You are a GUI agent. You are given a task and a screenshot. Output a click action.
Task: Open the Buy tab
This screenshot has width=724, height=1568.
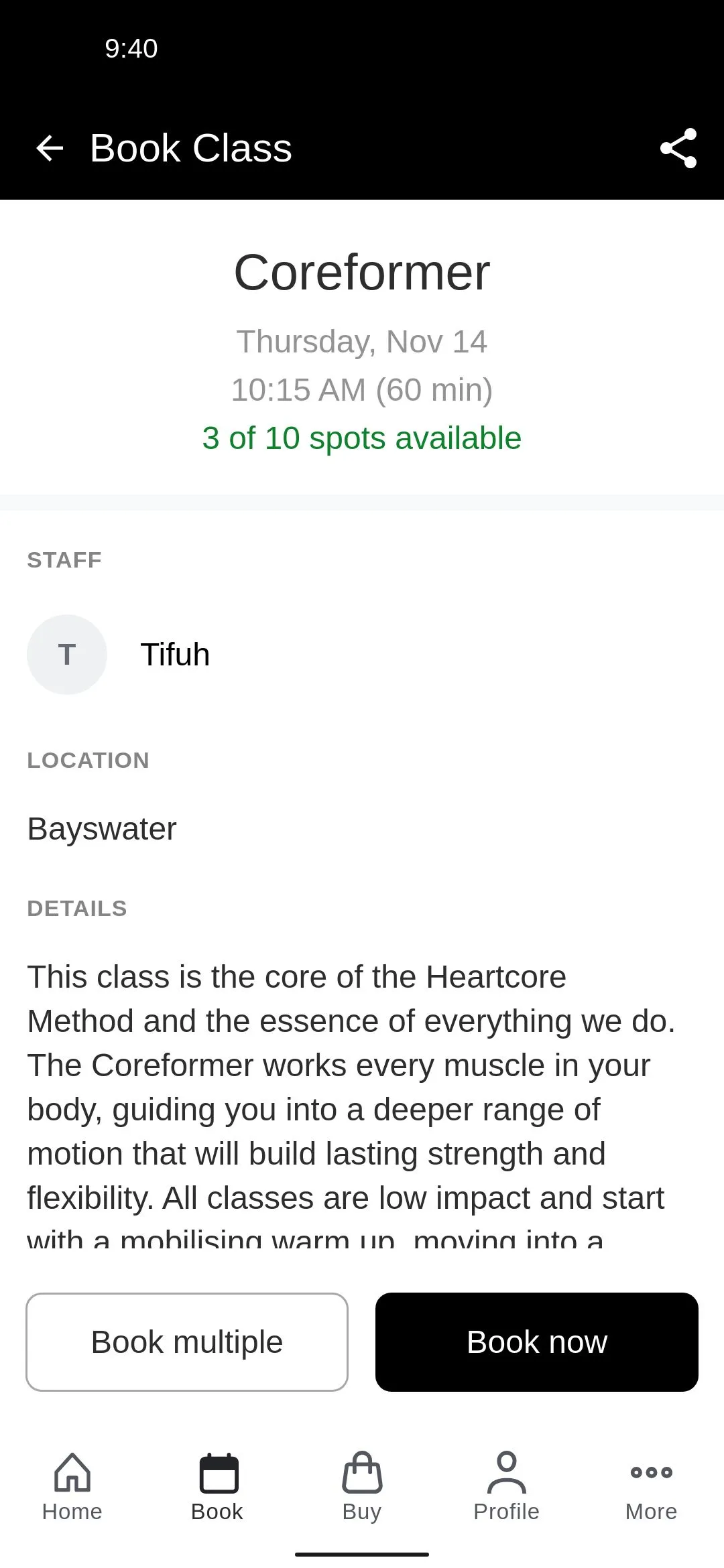click(362, 1486)
